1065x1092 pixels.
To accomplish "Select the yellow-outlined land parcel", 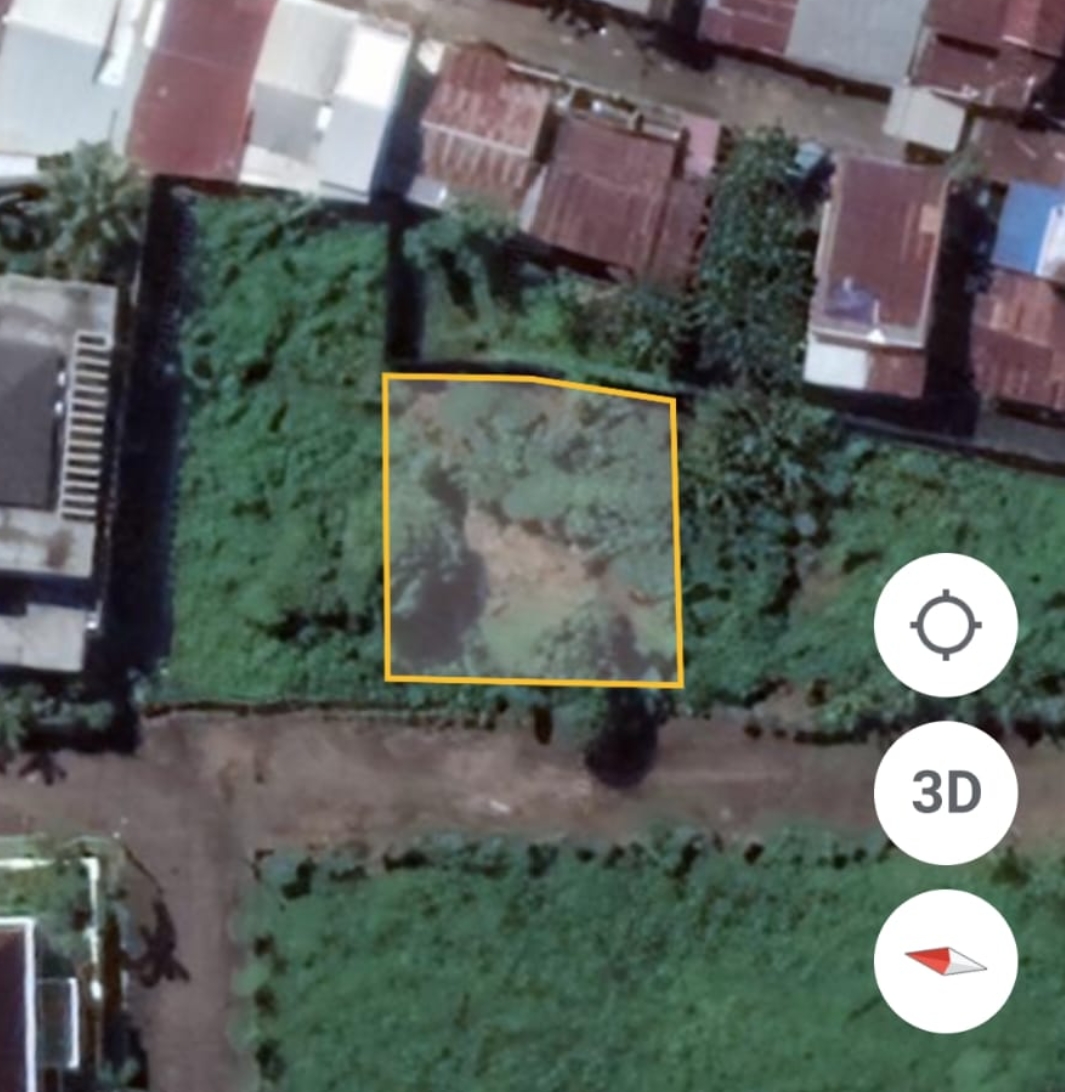I will (532, 530).
